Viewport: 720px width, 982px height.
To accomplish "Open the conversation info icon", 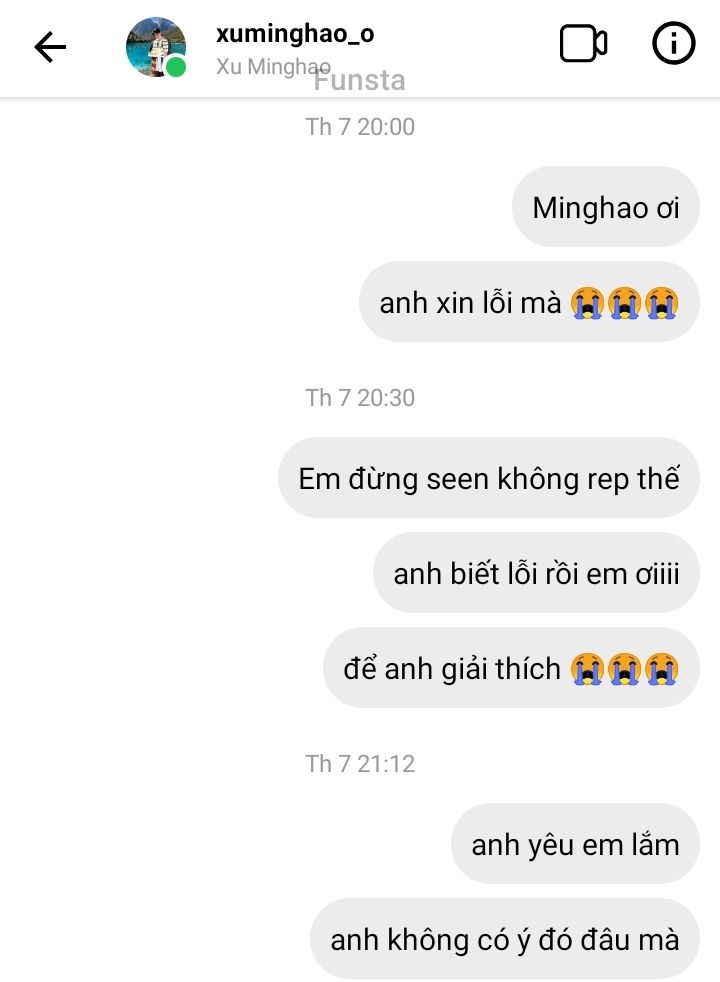I will click(673, 44).
